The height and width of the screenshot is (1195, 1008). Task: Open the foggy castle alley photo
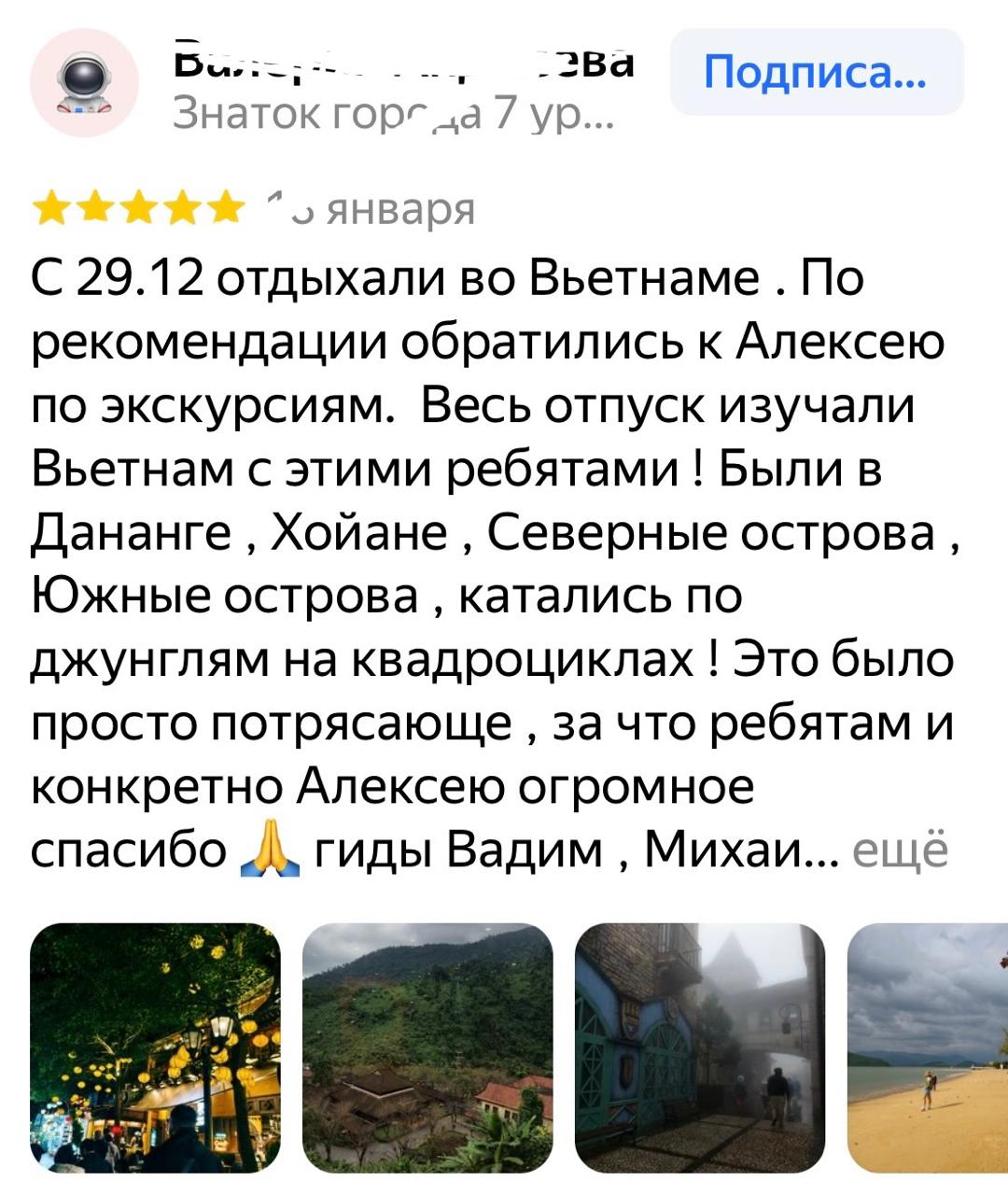pos(700,1047)
